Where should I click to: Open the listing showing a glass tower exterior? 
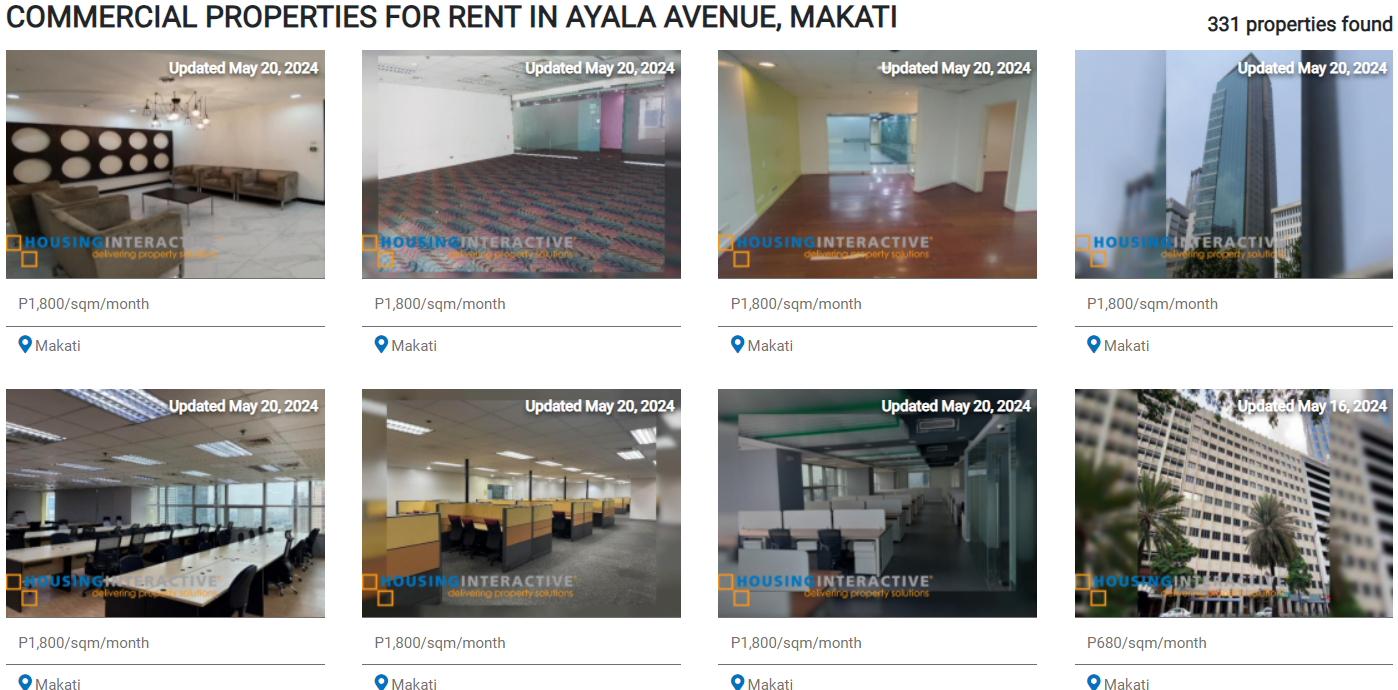point(1233,165)
